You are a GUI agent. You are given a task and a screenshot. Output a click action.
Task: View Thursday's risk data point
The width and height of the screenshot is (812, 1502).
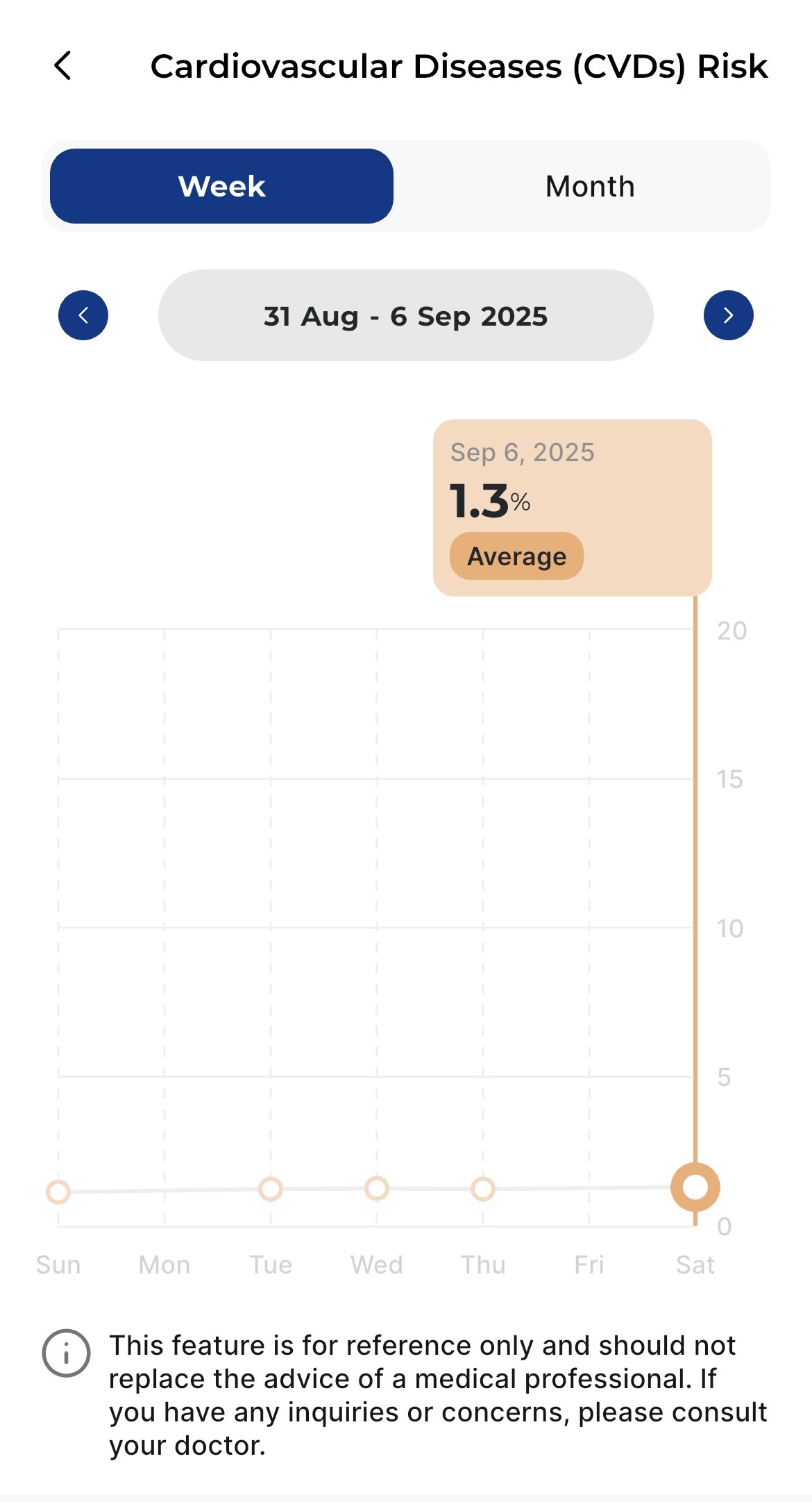pyautogui.click(x=483, y=1189)
